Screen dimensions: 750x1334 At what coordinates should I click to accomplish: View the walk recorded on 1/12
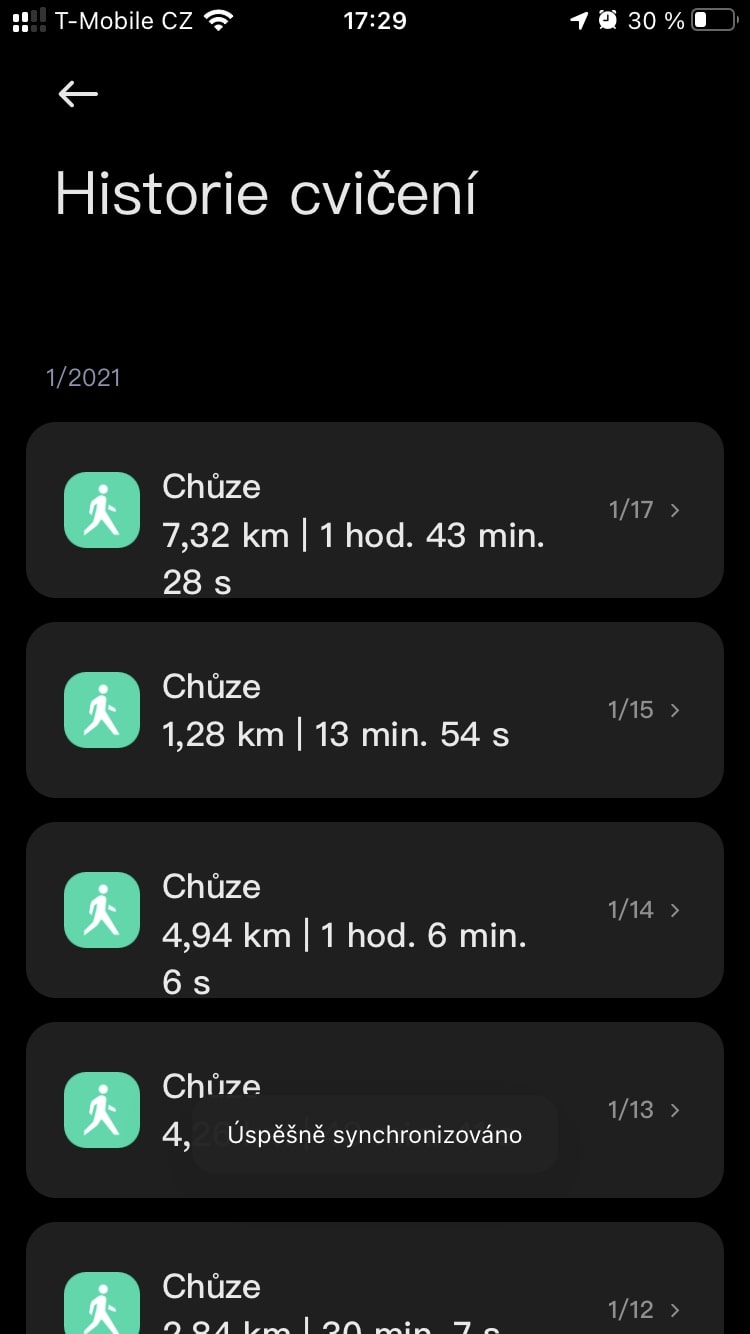[374, 1290]
